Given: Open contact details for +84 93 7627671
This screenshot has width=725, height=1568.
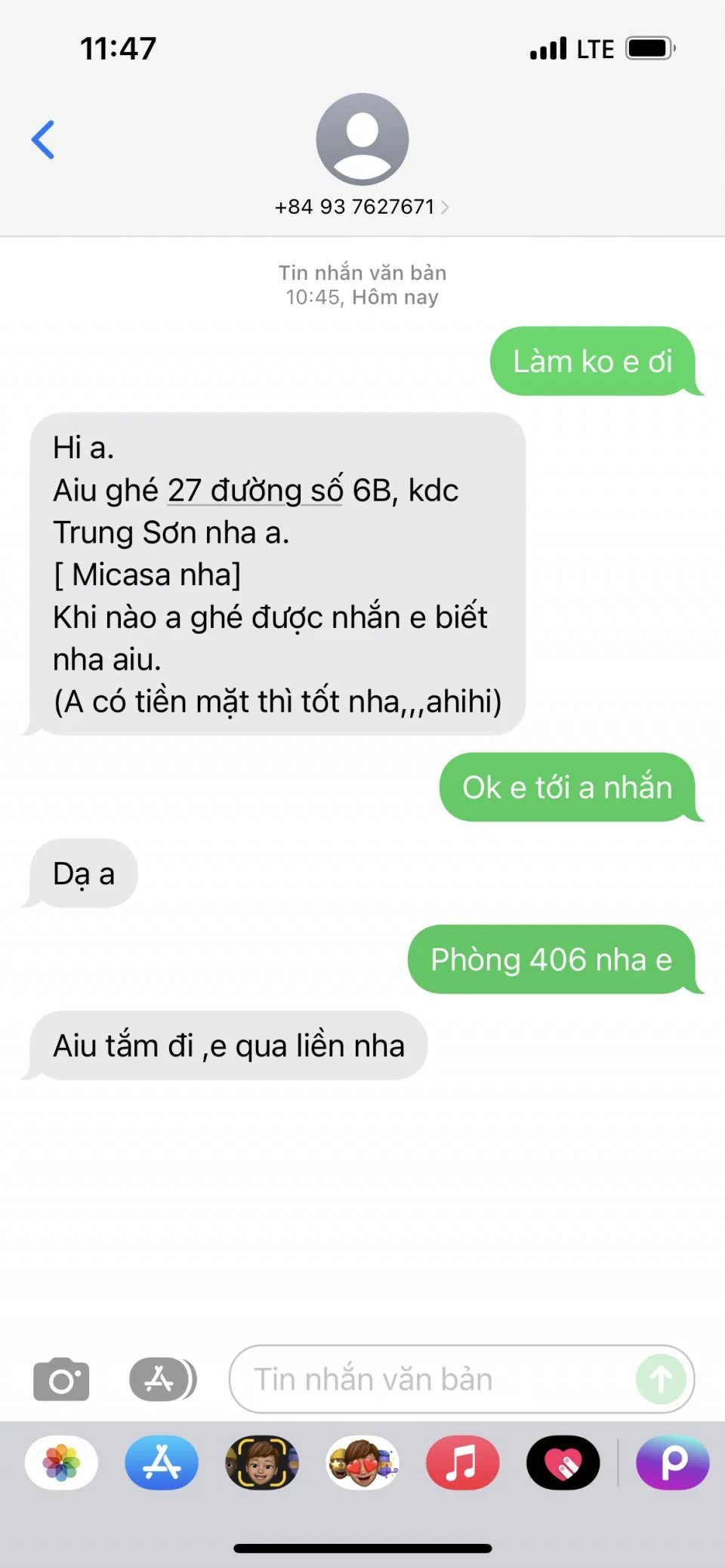Looking at the screenshot, I should pos(362,206).
